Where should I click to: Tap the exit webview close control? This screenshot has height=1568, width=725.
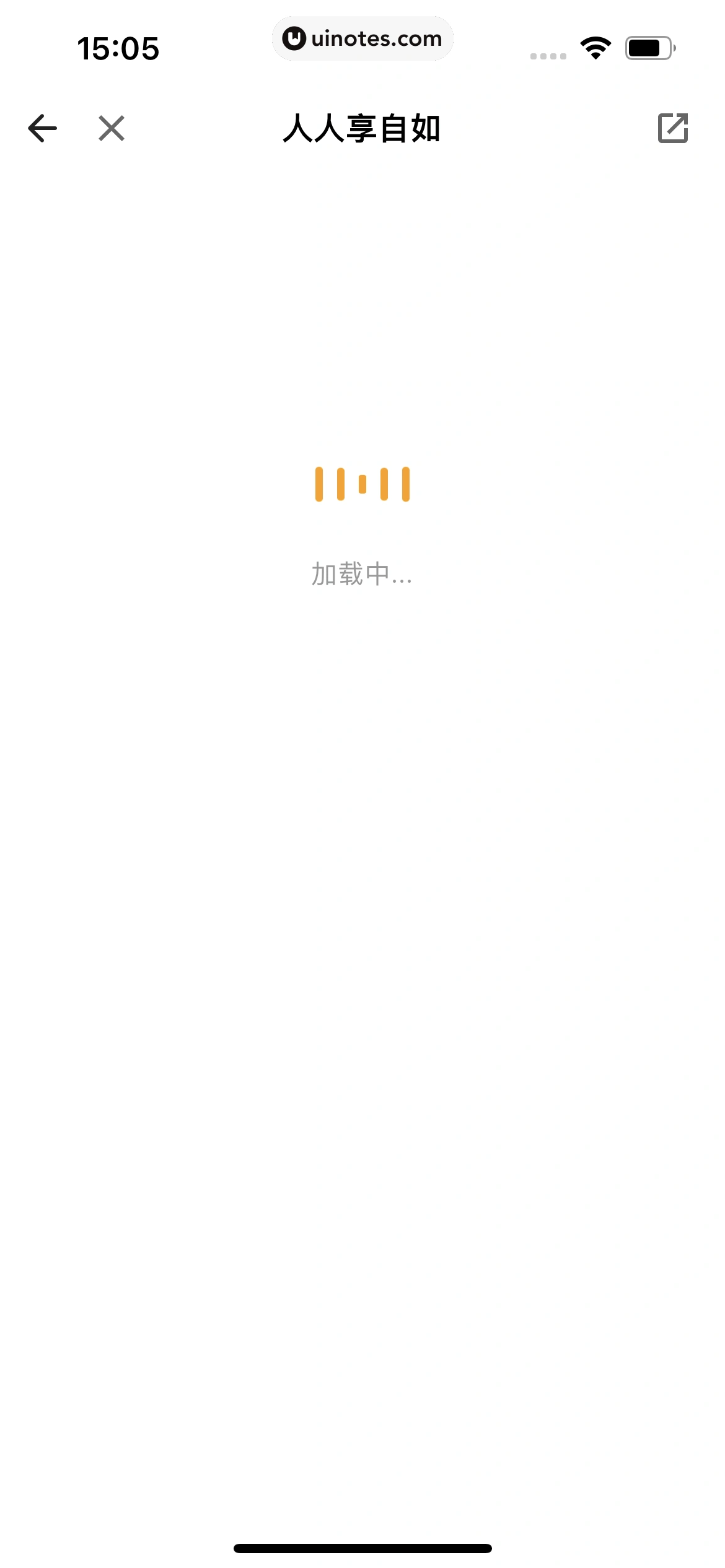point(110,129)
